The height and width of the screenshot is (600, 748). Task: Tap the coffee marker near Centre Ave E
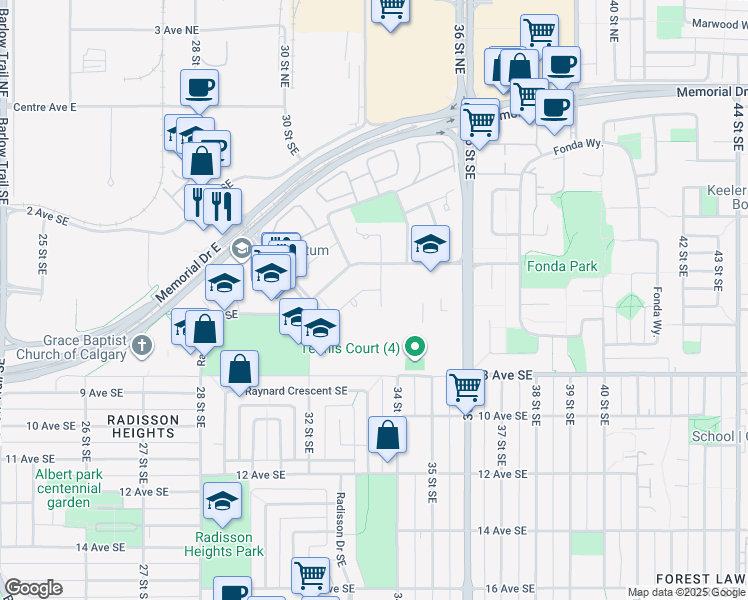[x=200, y=87]
